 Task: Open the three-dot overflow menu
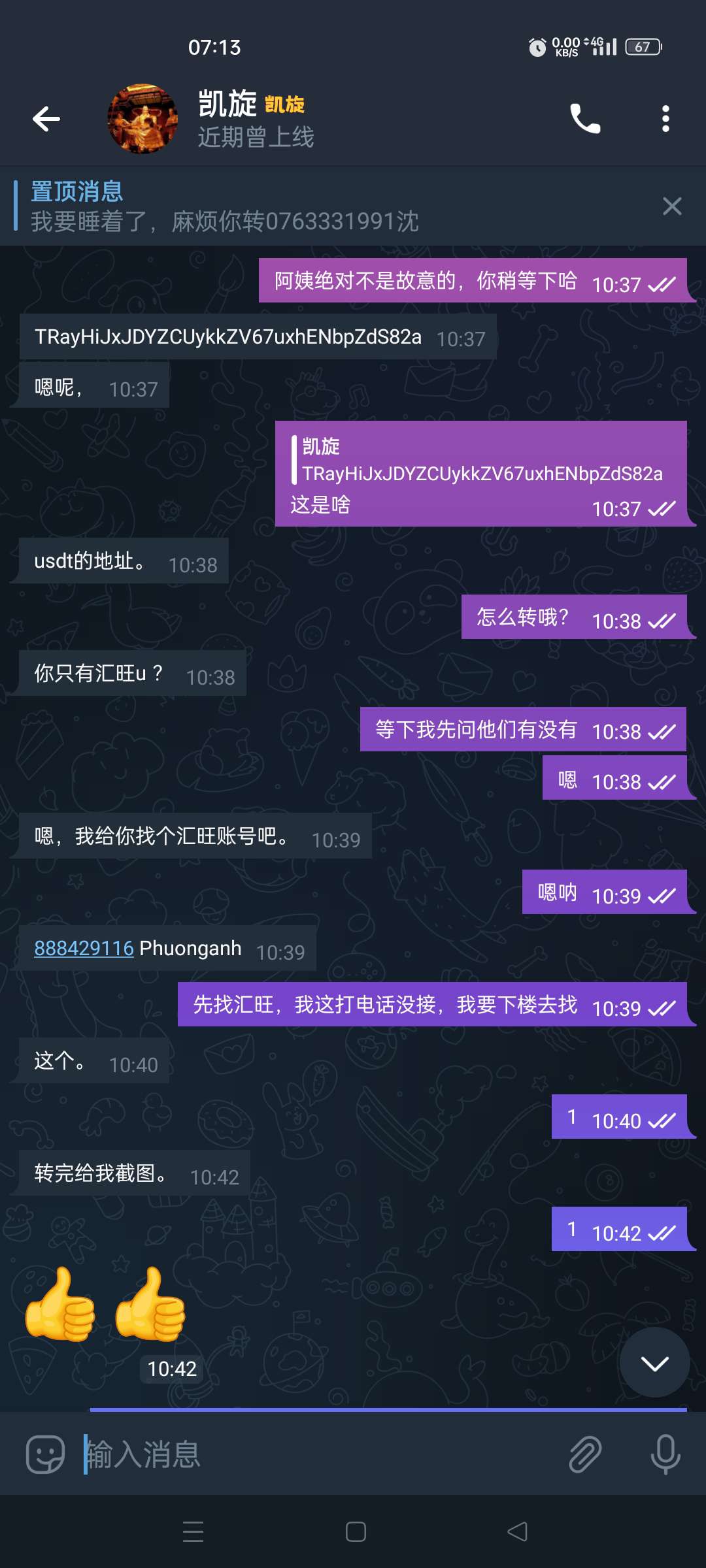665,119
